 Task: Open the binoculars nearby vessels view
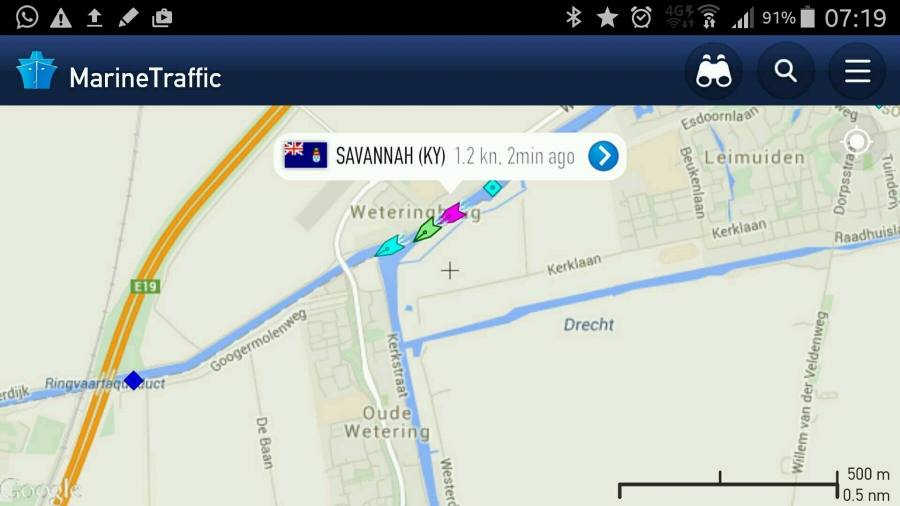[x=714, y=72]
